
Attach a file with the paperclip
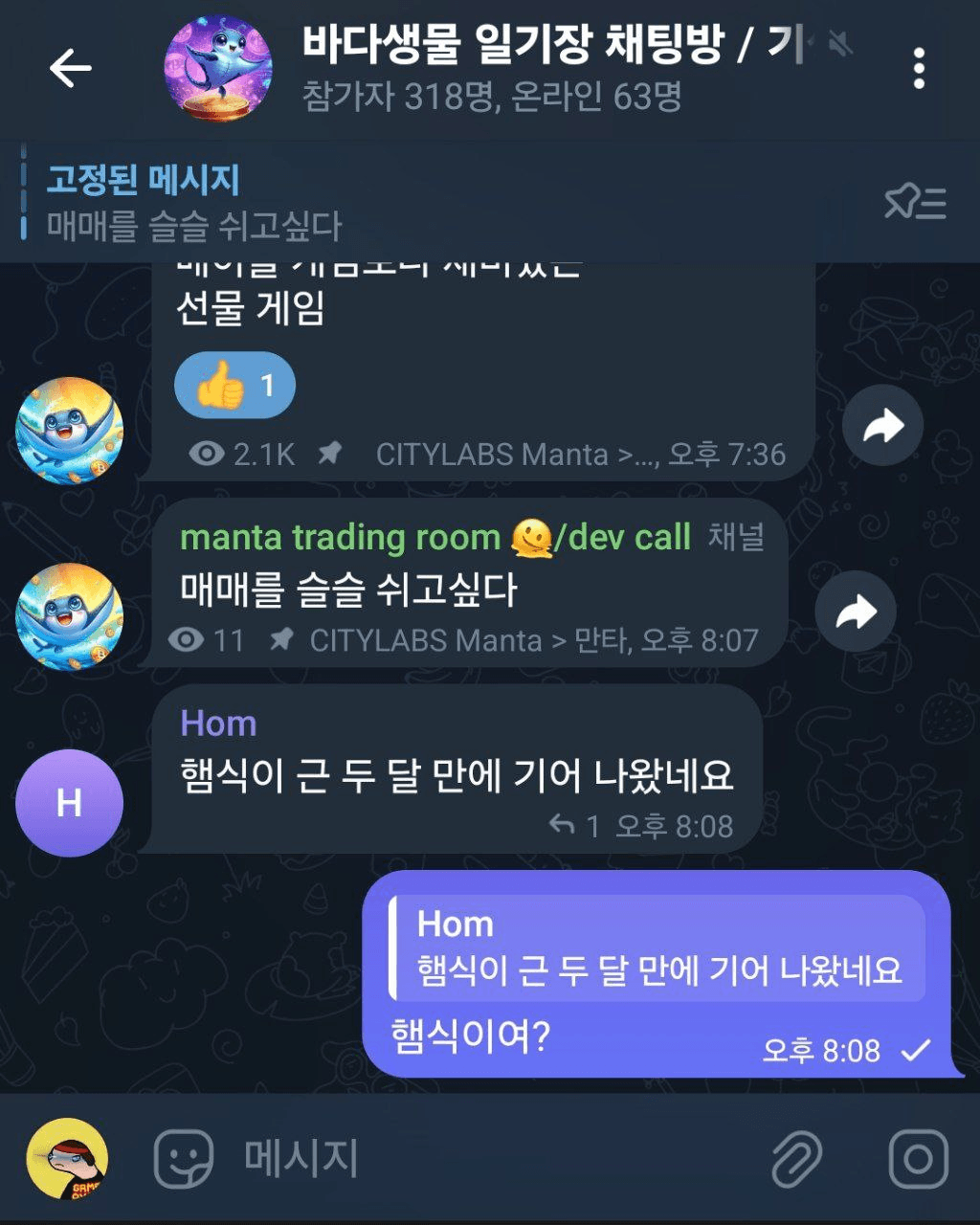click(x=796, y=1159)
